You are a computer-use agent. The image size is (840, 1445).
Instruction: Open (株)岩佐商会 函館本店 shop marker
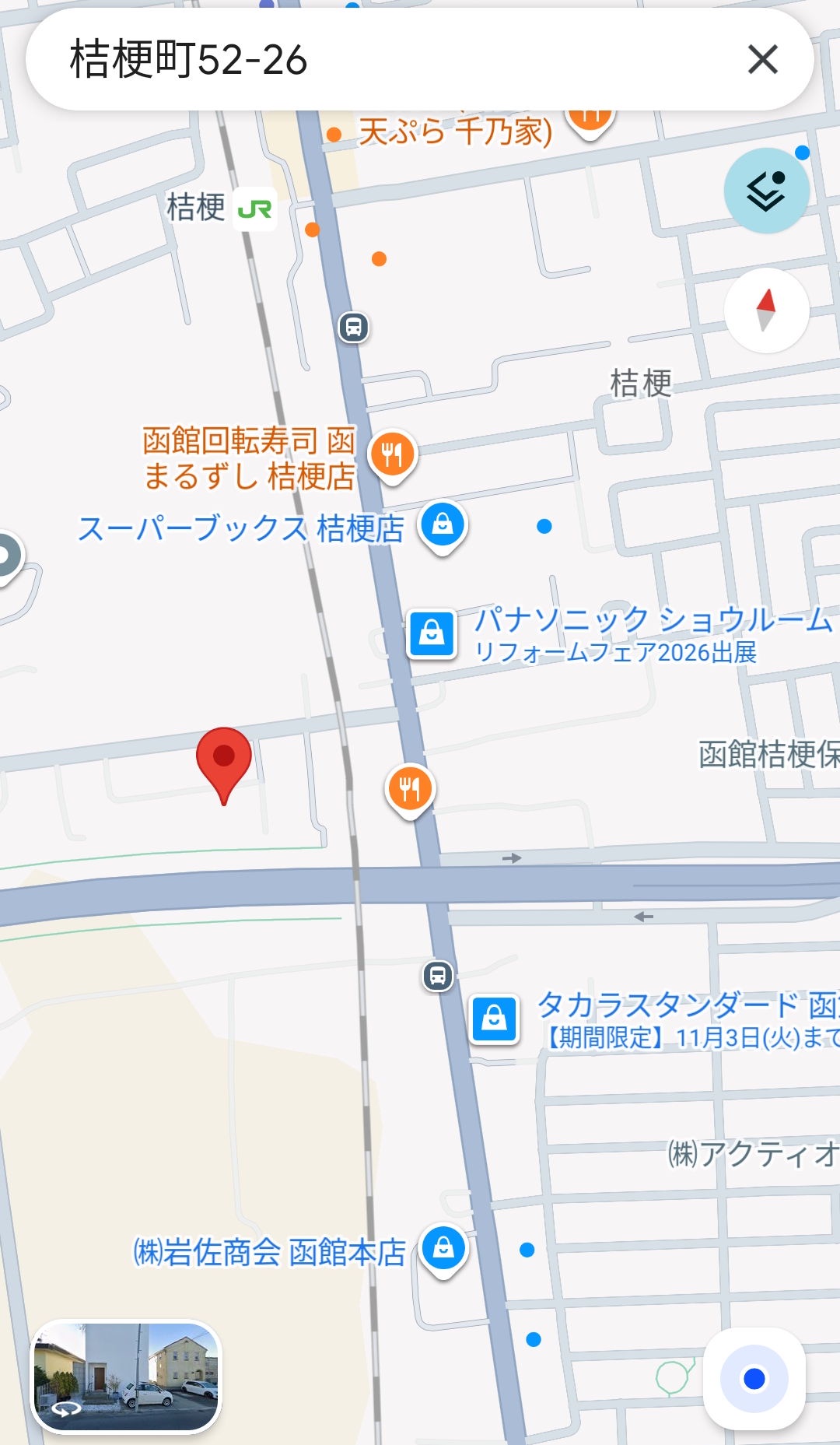pyautogui.click(x=443, y=1250)
